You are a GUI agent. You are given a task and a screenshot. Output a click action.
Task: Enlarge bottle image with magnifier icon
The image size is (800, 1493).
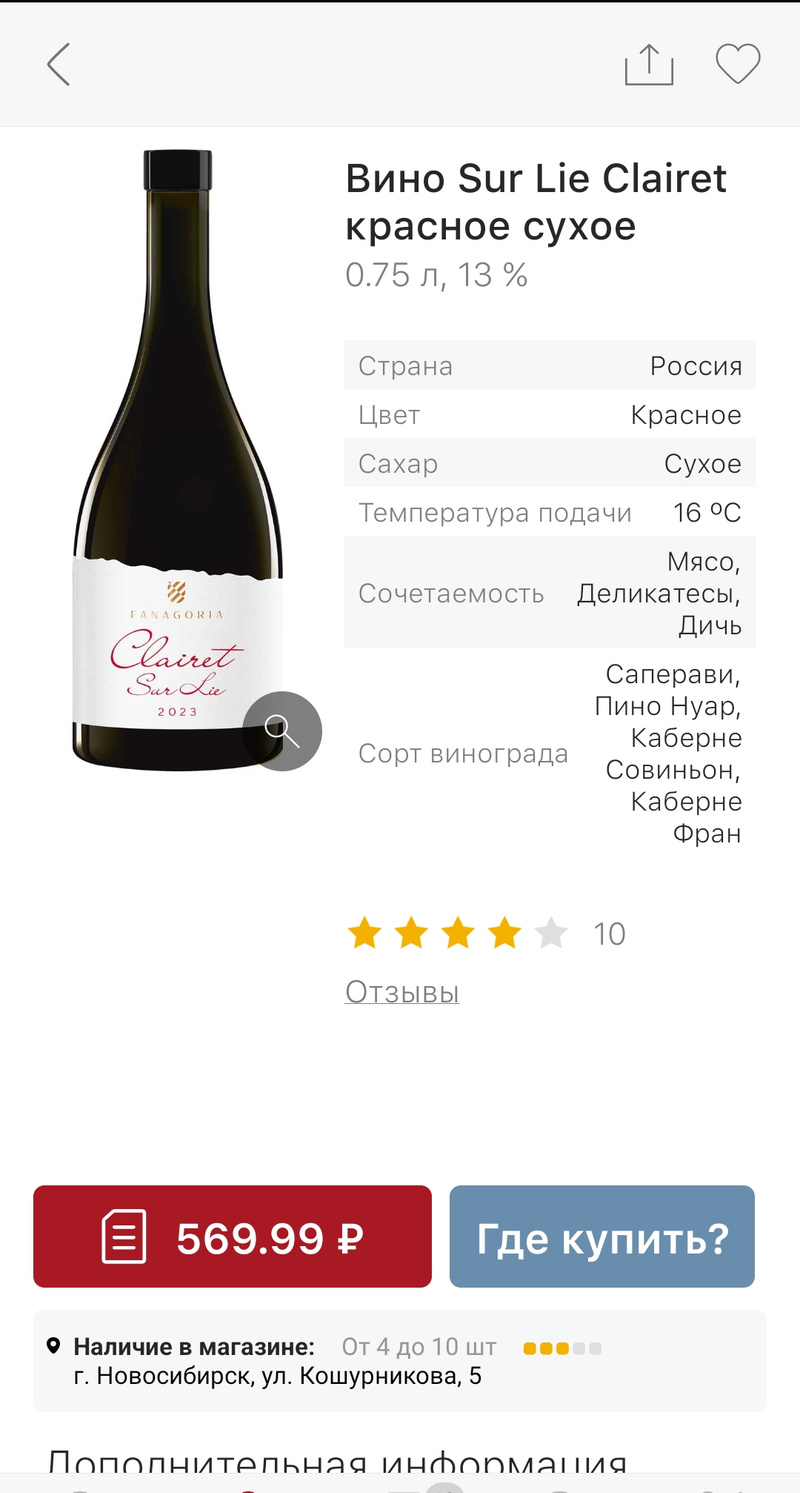tap(282, 731)
